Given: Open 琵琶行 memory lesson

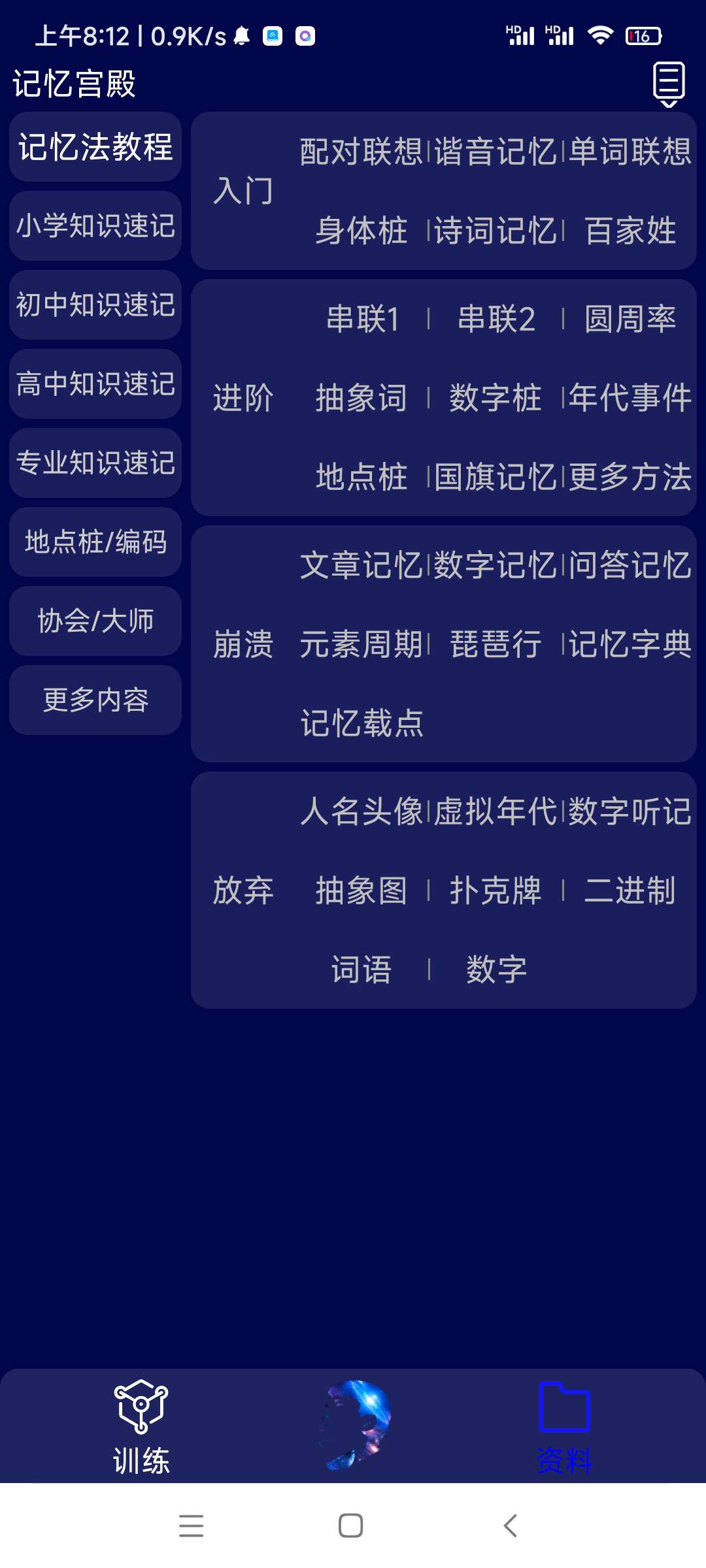Looking at the screenshot, I should (x=496, y=645).
